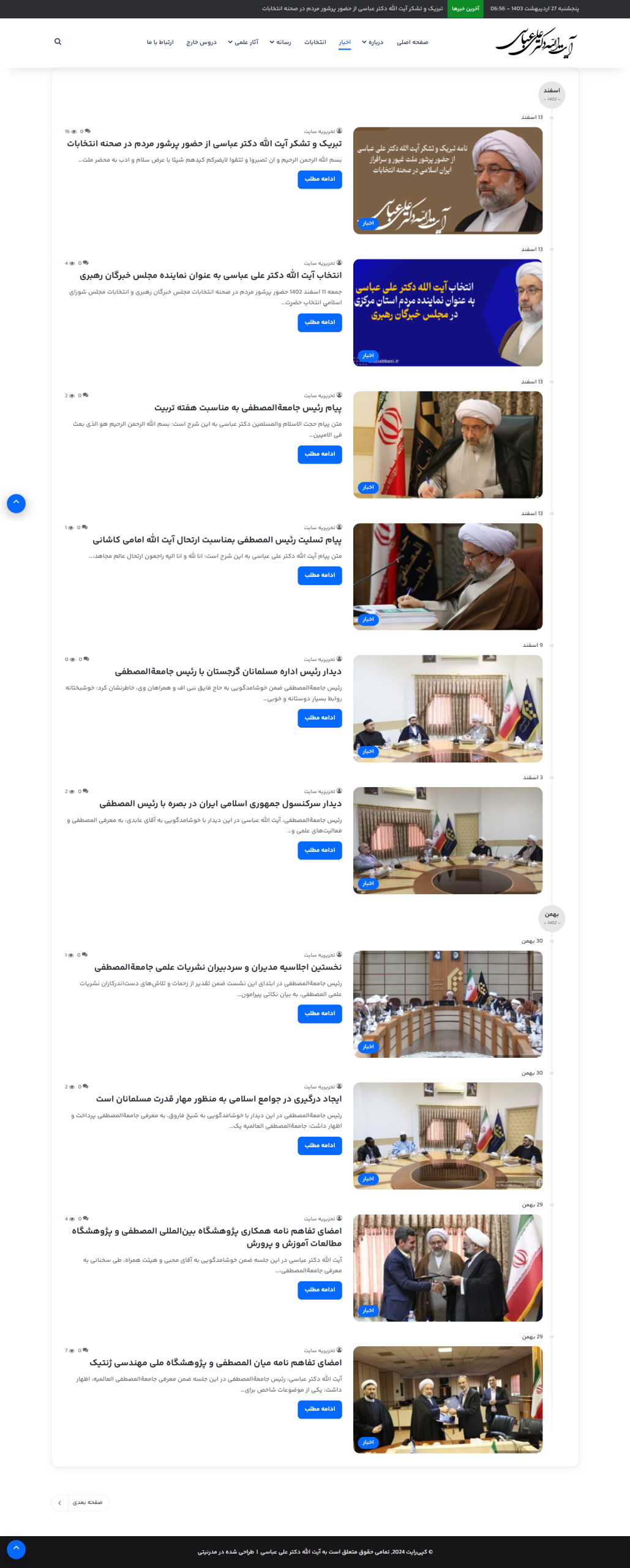Image resolution: width=630 pixels, height=1568 pixels.
Task: Tap the site logo calligraphy in header
Action: click(536, 42)
